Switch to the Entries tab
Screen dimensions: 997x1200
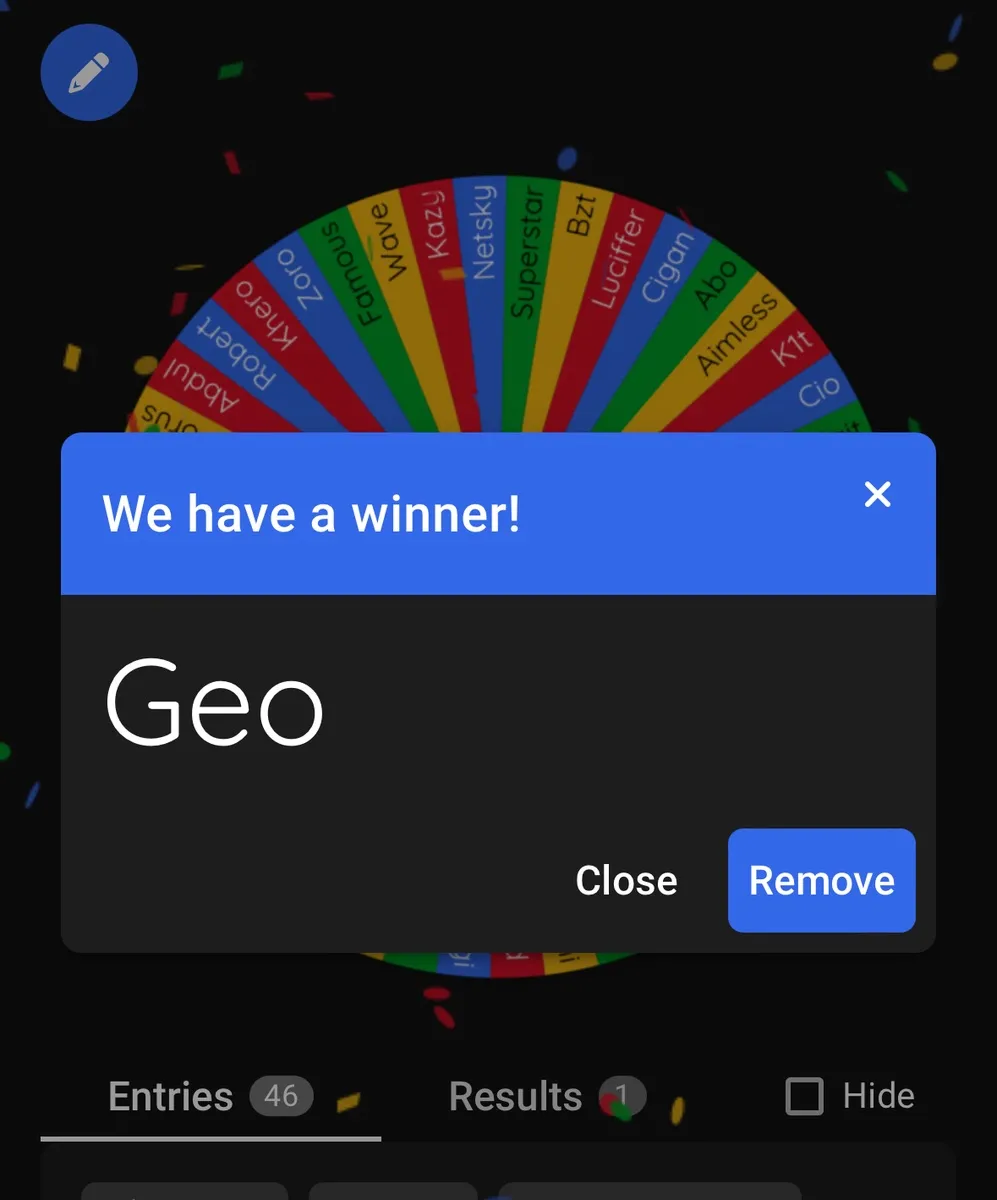click(x=210, y=1096)
